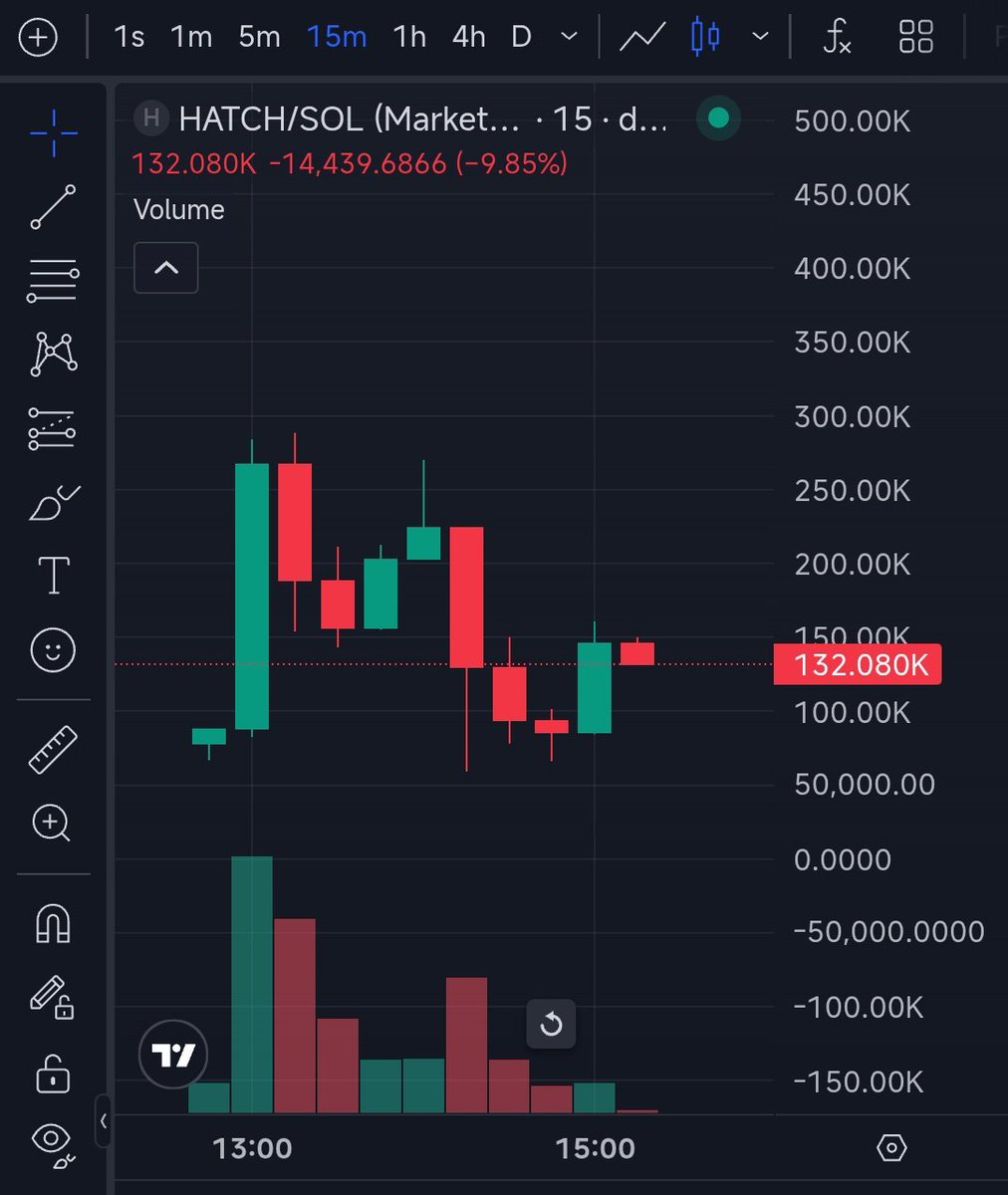Open chart settings hexagon icon
Viewport: 1008px width, 1195px height.
(x=891, y=1148)
